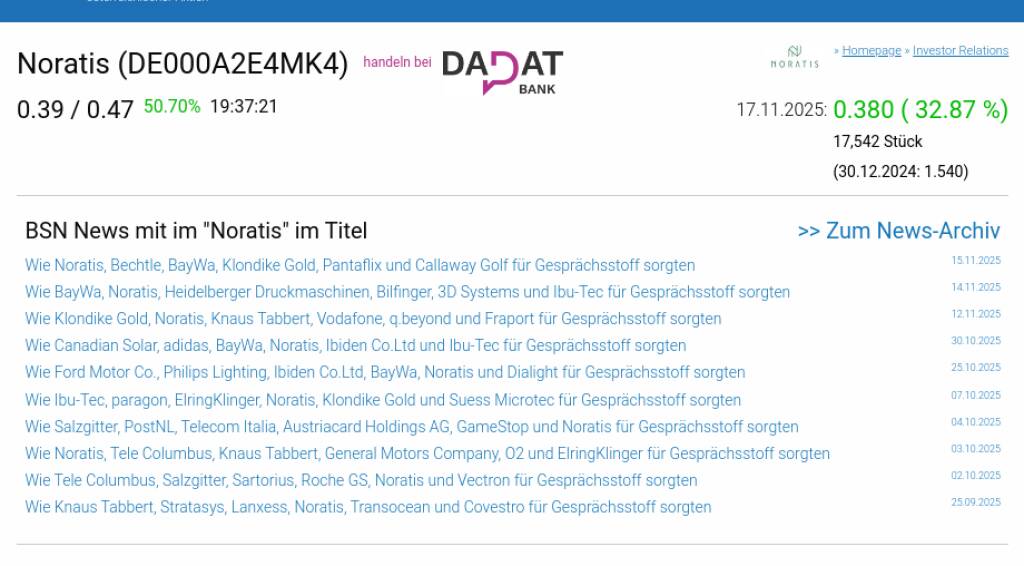This screenshot has width=1024, height=566.
Task: Open the Ford Motor Co., Philips Lighting article
Action: (x=385, y=373)
